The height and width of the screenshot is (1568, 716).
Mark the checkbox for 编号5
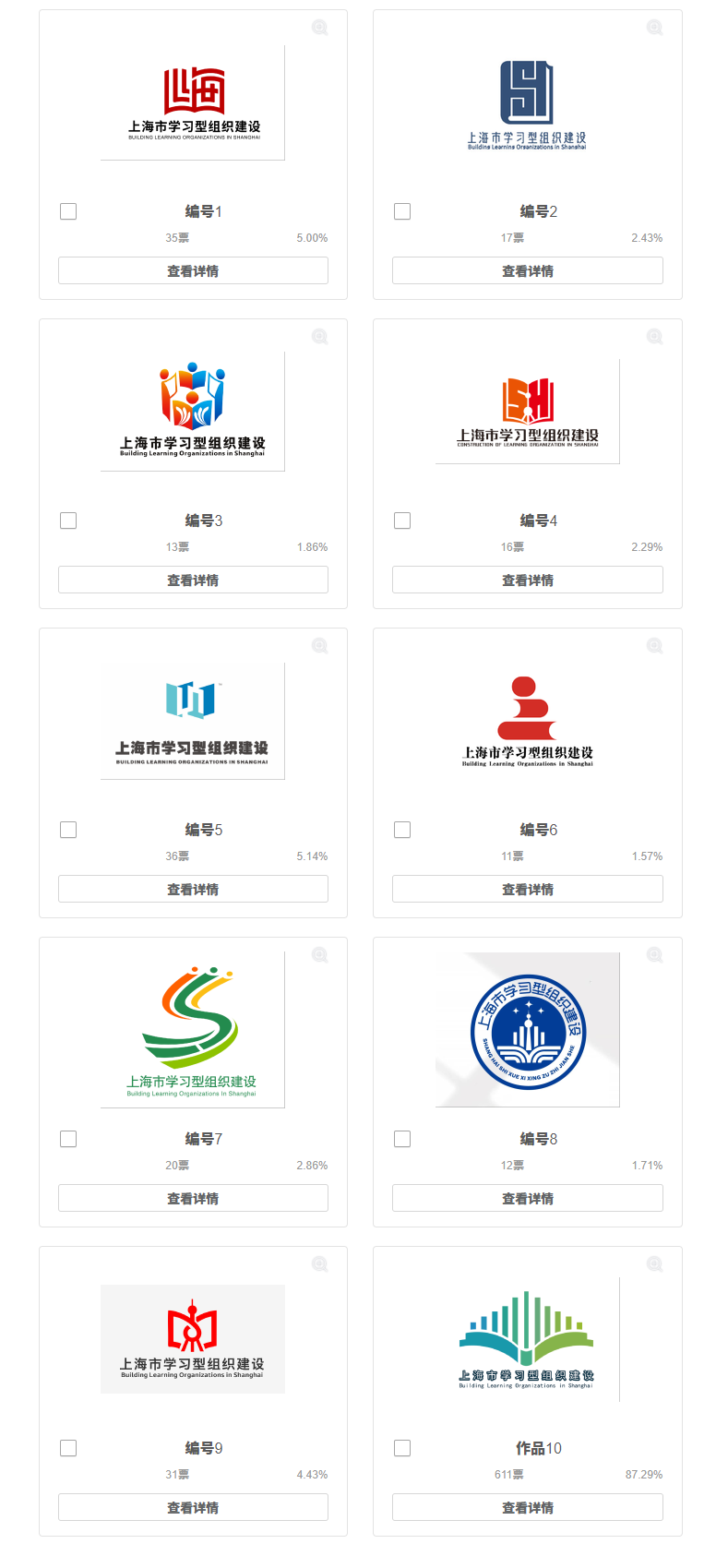pos(68,830)
